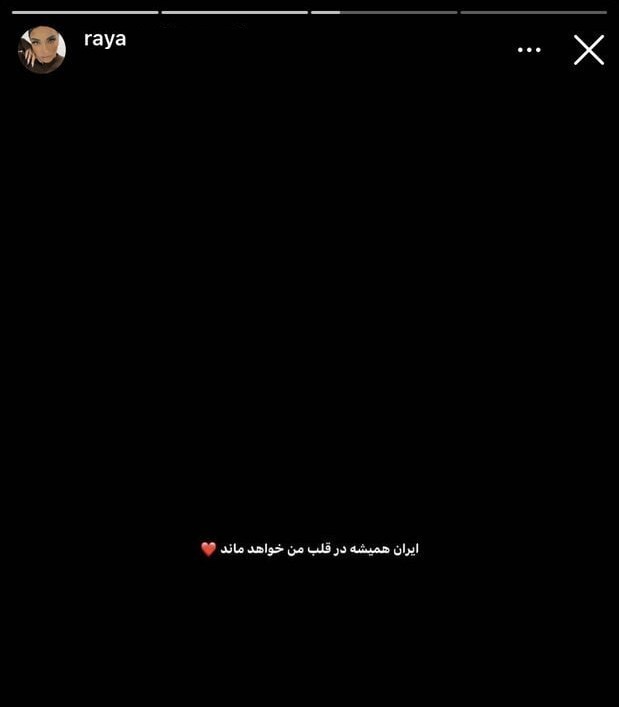Tap the raya username
619x707 pixels.
click(105, 40)
